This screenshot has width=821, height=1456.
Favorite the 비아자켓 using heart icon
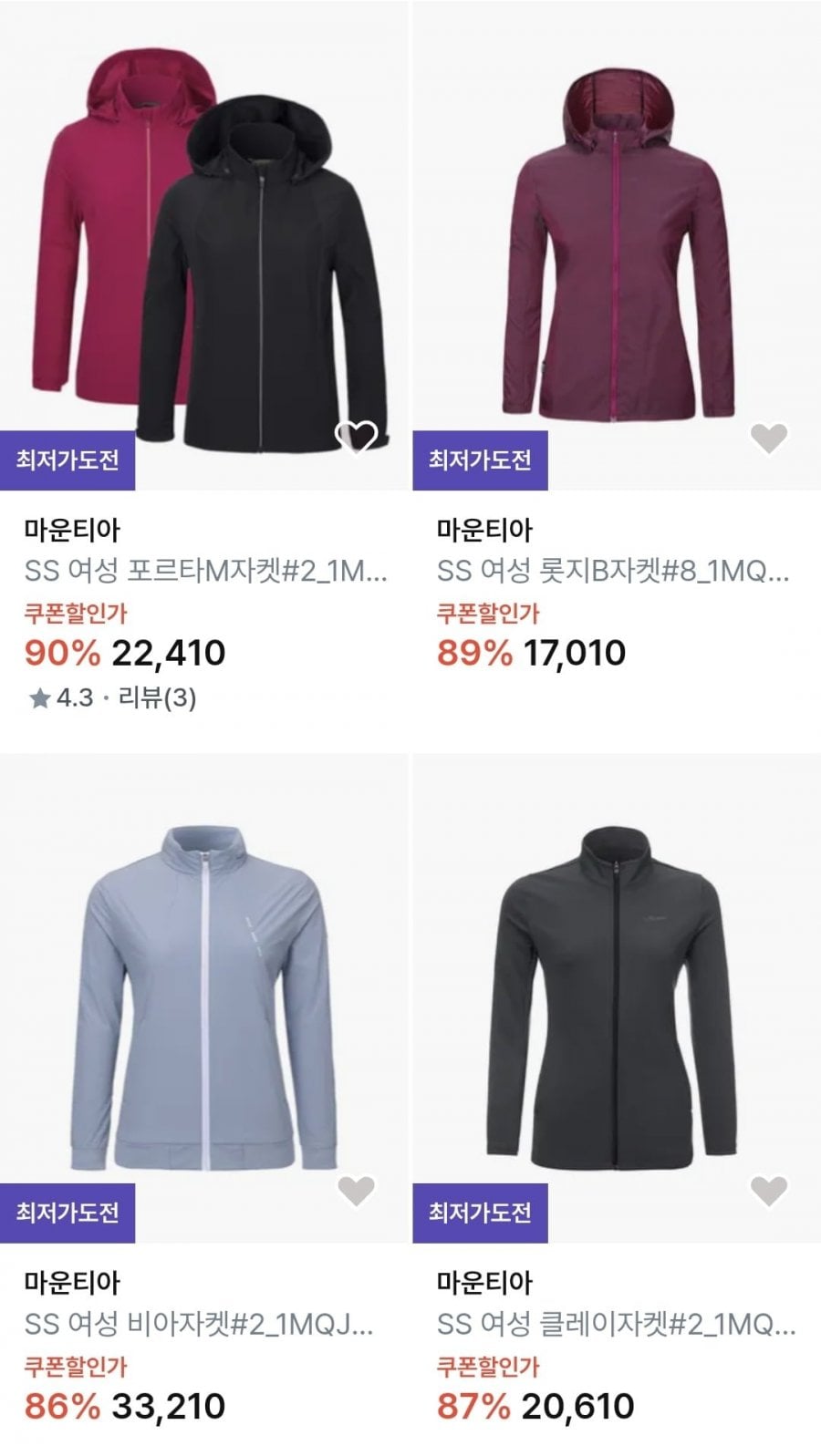(356, 1190)
